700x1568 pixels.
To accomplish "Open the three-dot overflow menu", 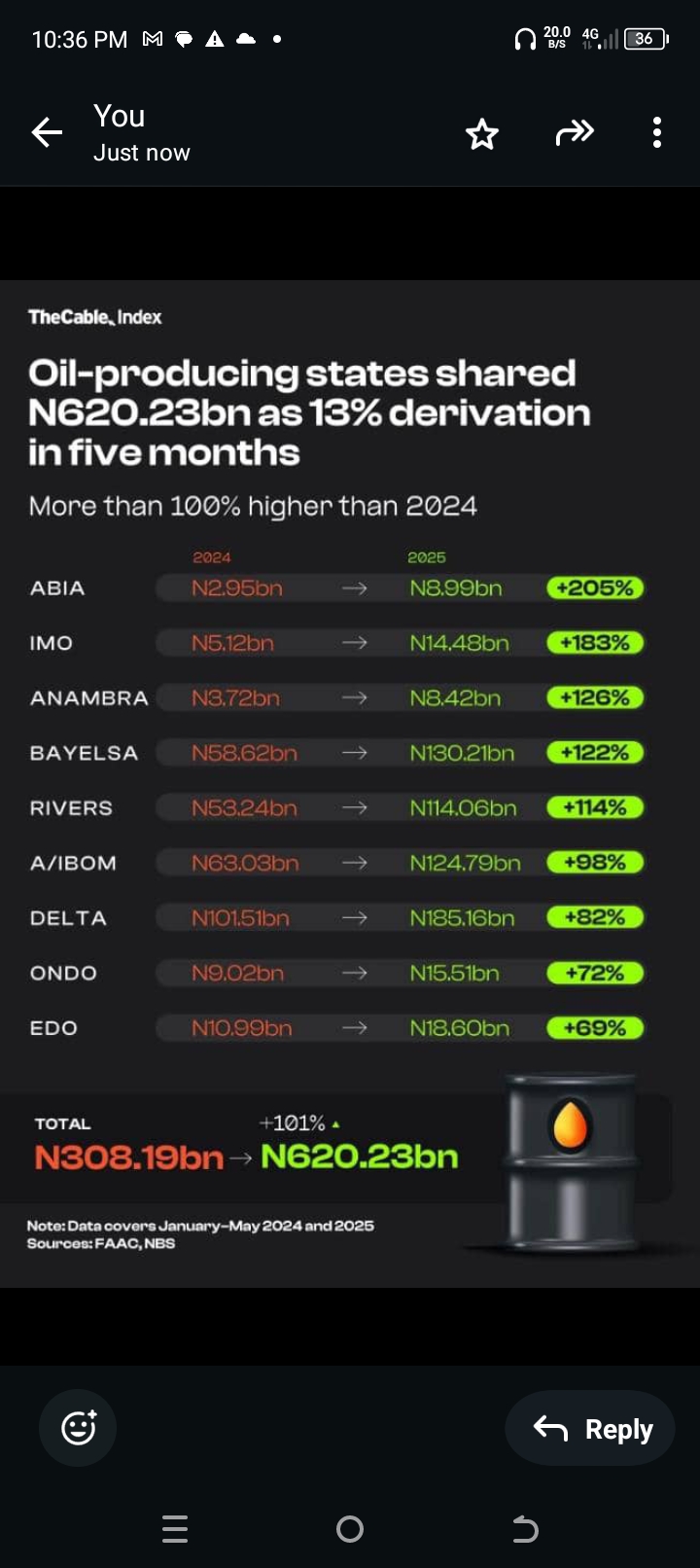I will click(657, 132).
